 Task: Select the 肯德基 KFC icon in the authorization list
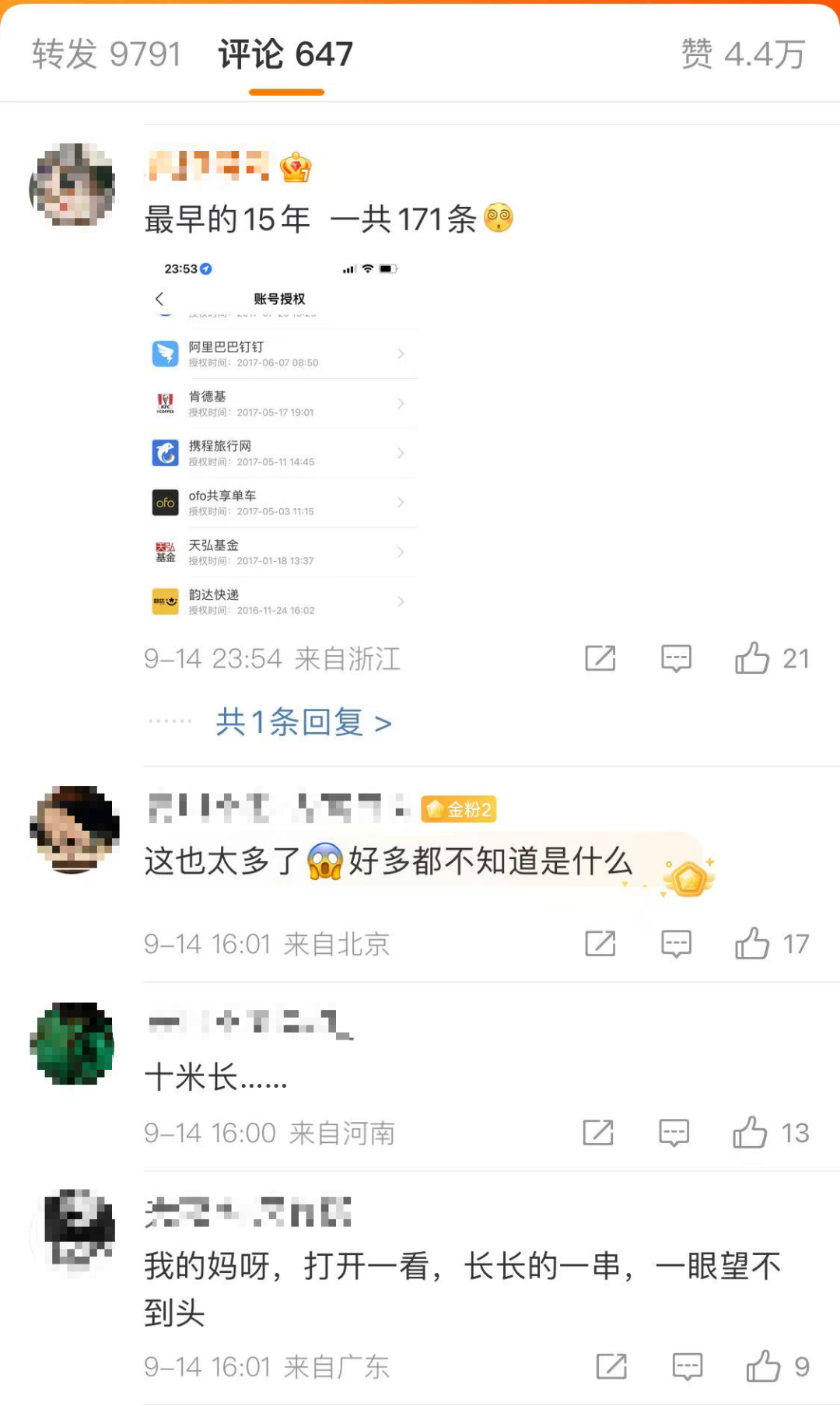click(x=164, y=403)
